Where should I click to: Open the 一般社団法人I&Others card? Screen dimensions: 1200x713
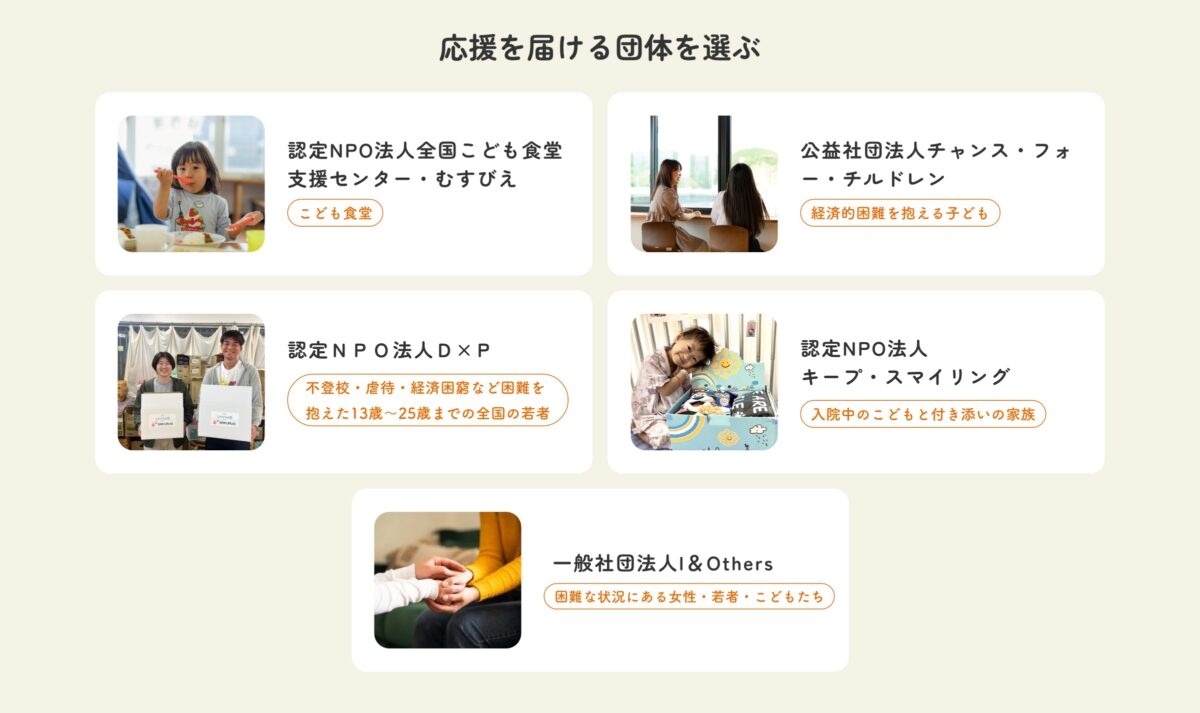pyautogui.click(x=600, y=580)
